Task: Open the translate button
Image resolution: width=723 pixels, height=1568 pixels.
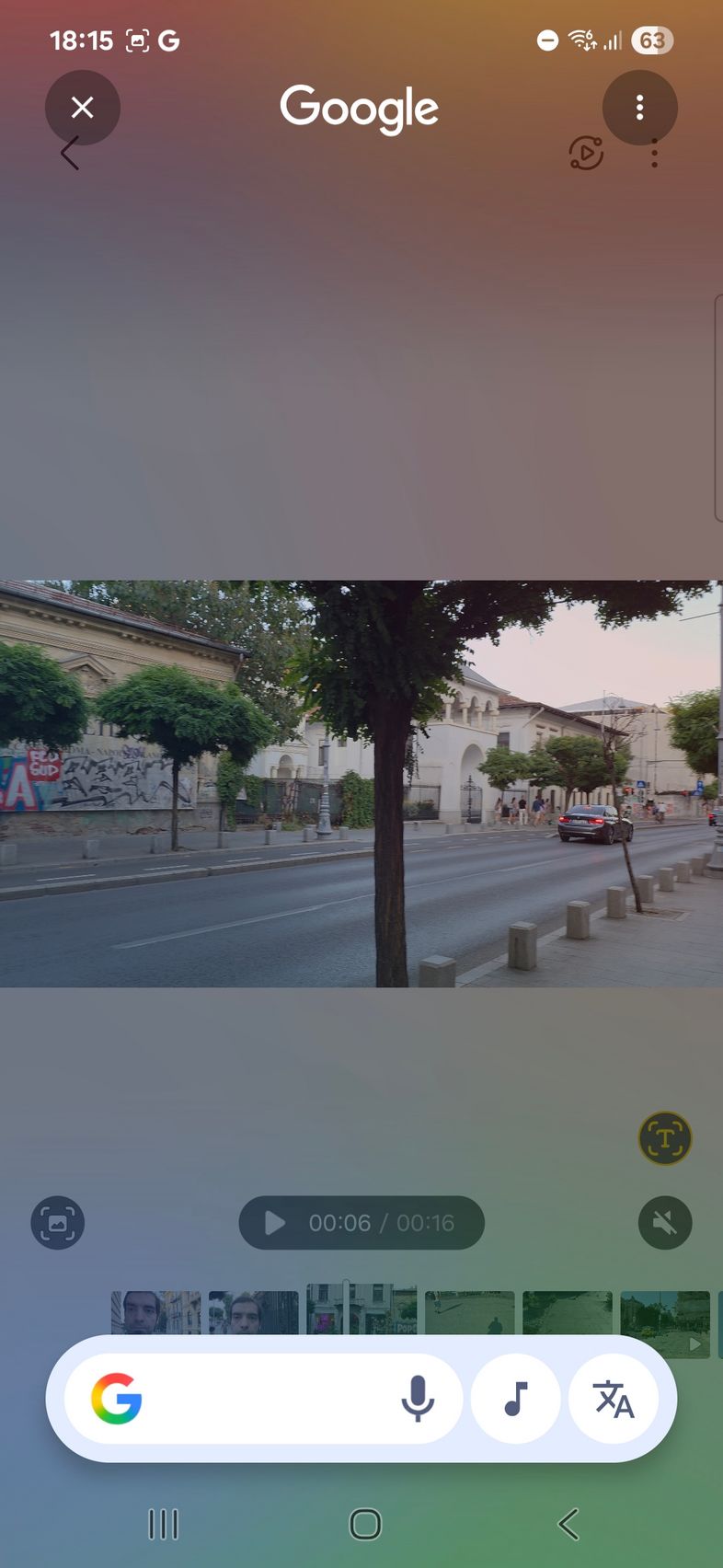Action: 614,1399
